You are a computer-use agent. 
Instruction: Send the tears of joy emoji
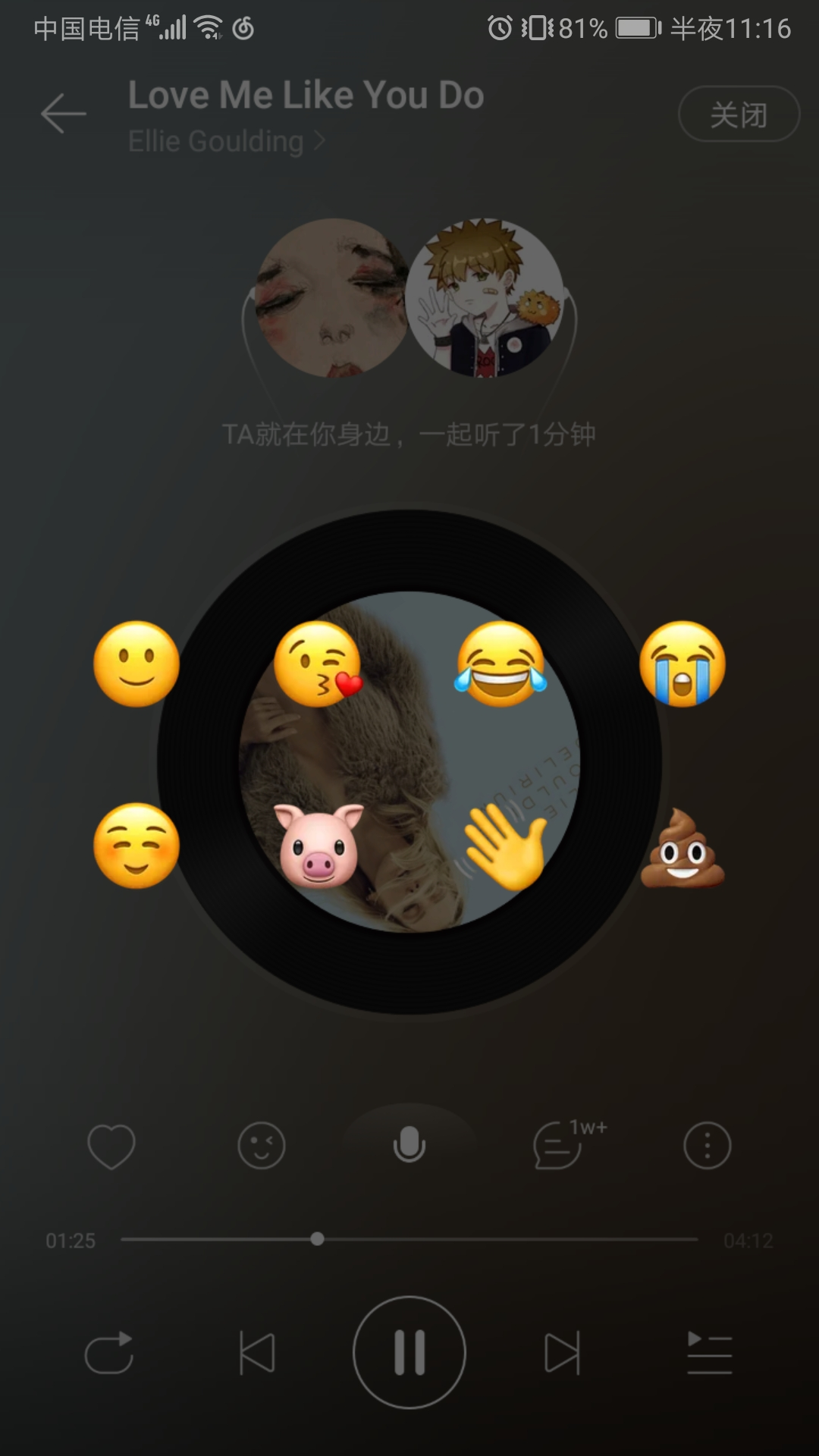click(x=500, y=664)
